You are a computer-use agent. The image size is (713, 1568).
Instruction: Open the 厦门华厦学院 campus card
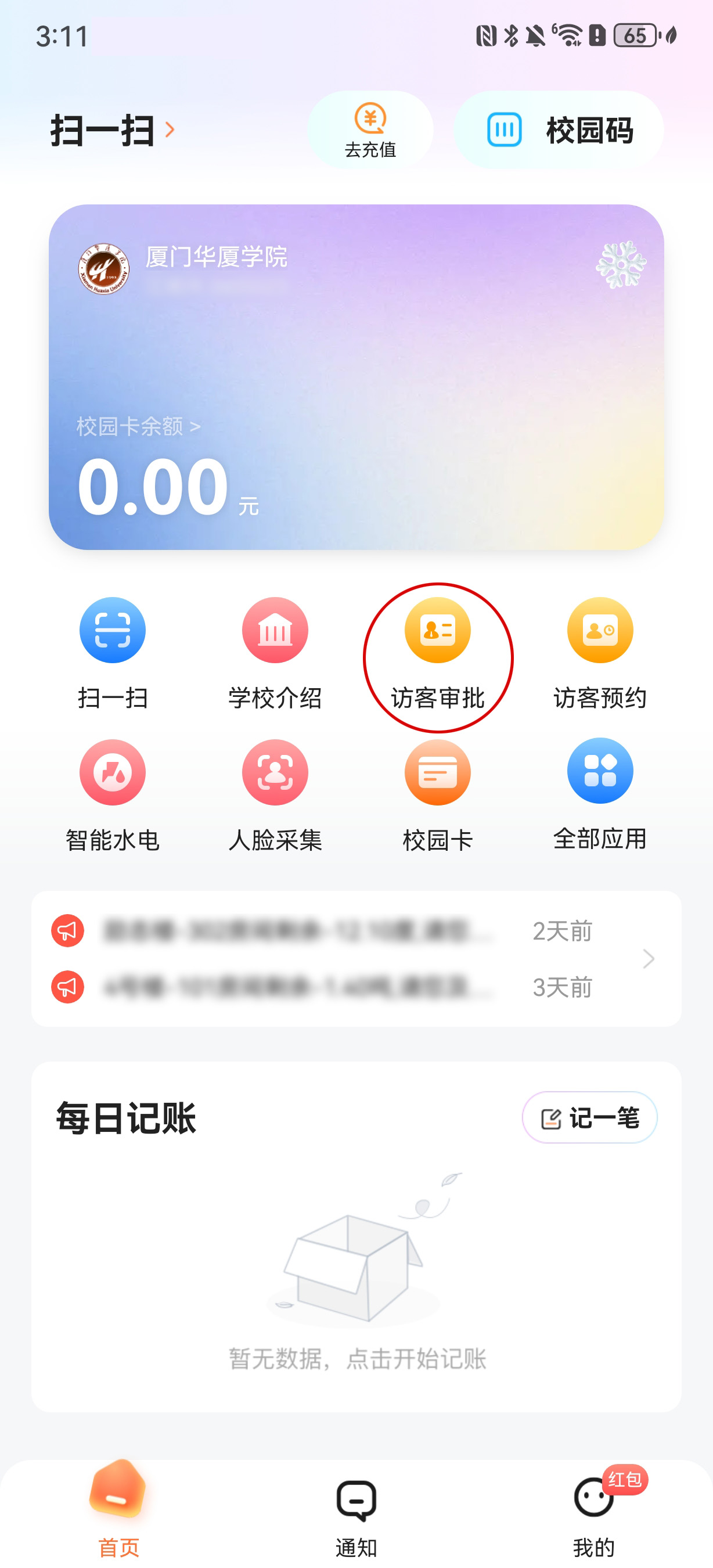click(x=356, y=341)
